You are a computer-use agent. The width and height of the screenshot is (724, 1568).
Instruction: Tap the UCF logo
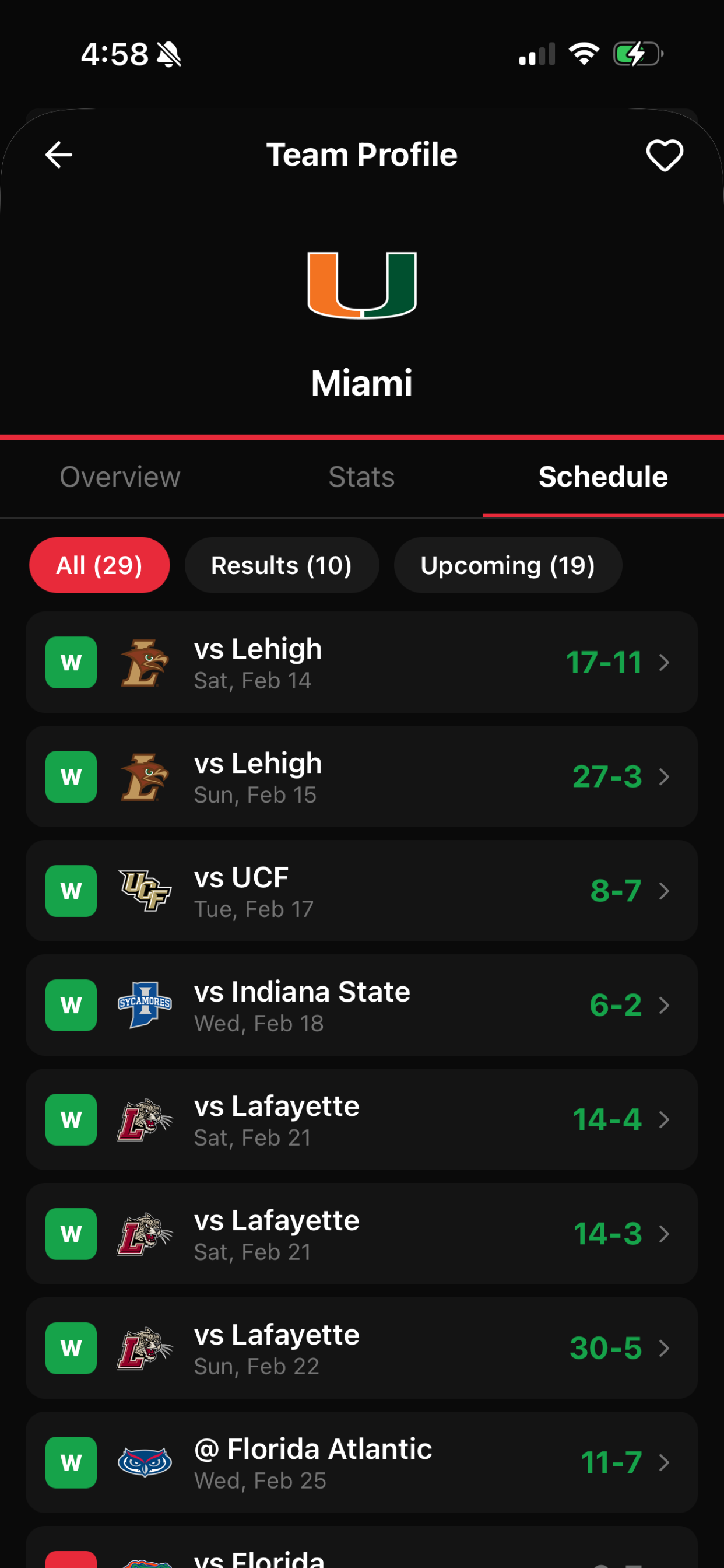[144, 891]
